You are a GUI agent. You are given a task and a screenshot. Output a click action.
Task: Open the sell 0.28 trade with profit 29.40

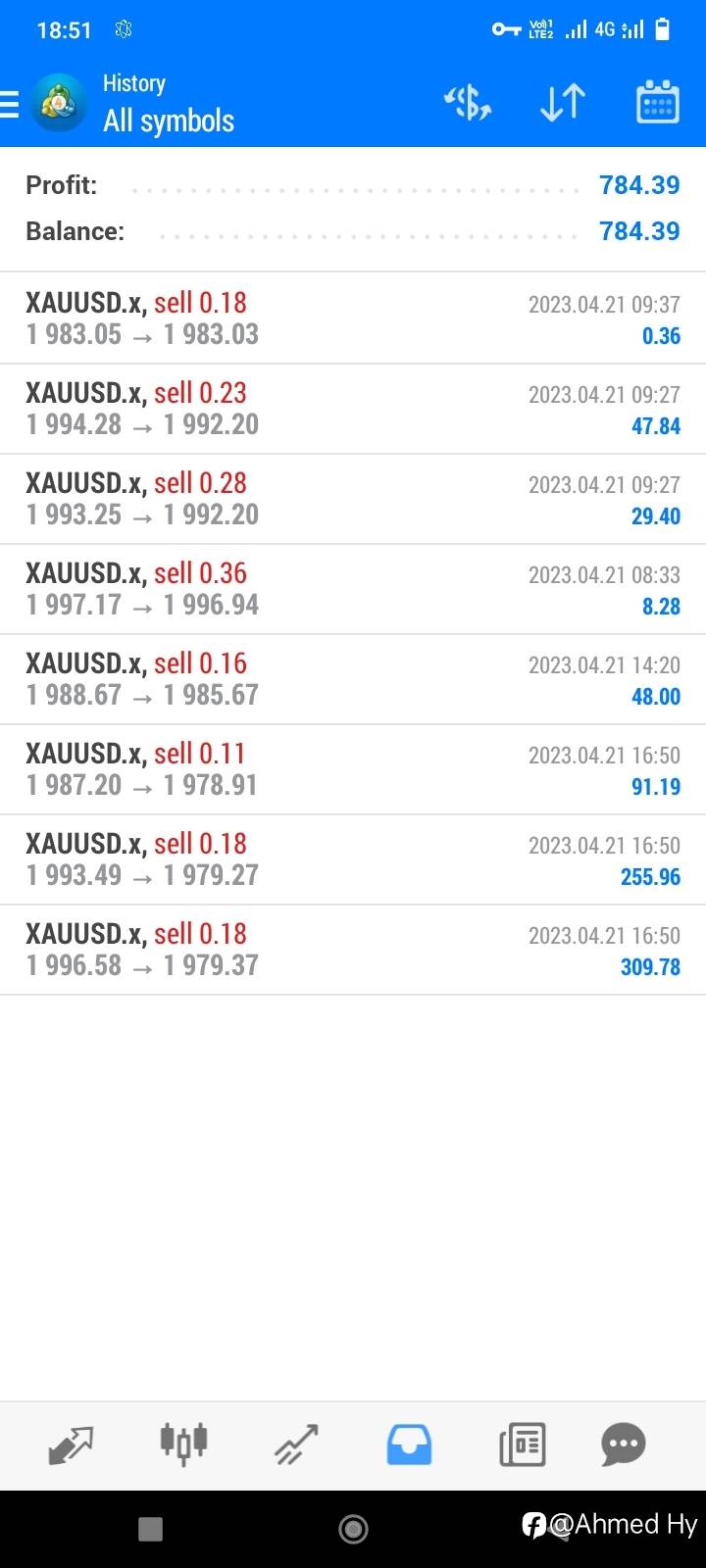[353, 499]
